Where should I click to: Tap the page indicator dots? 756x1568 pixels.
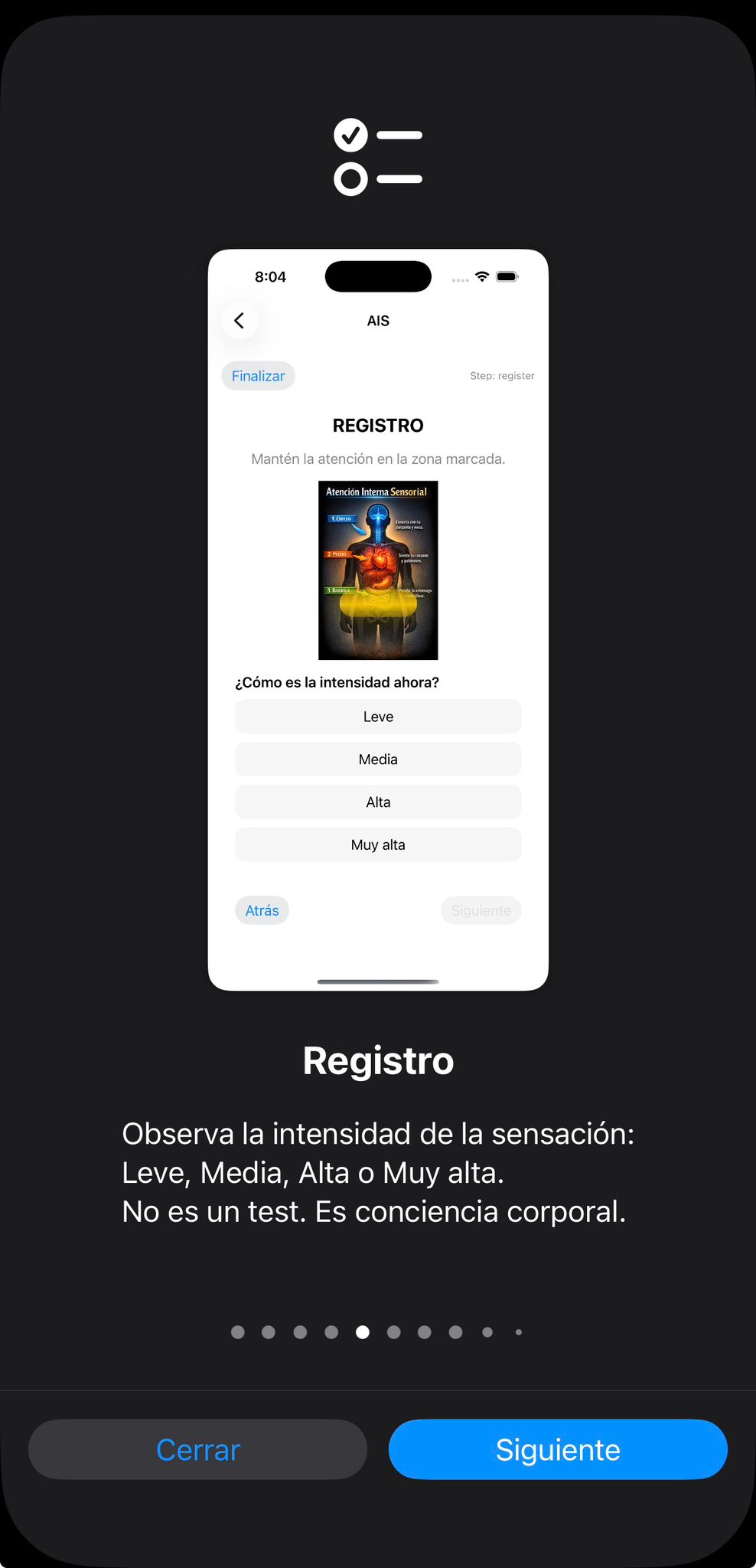(x=377, y=1332)
